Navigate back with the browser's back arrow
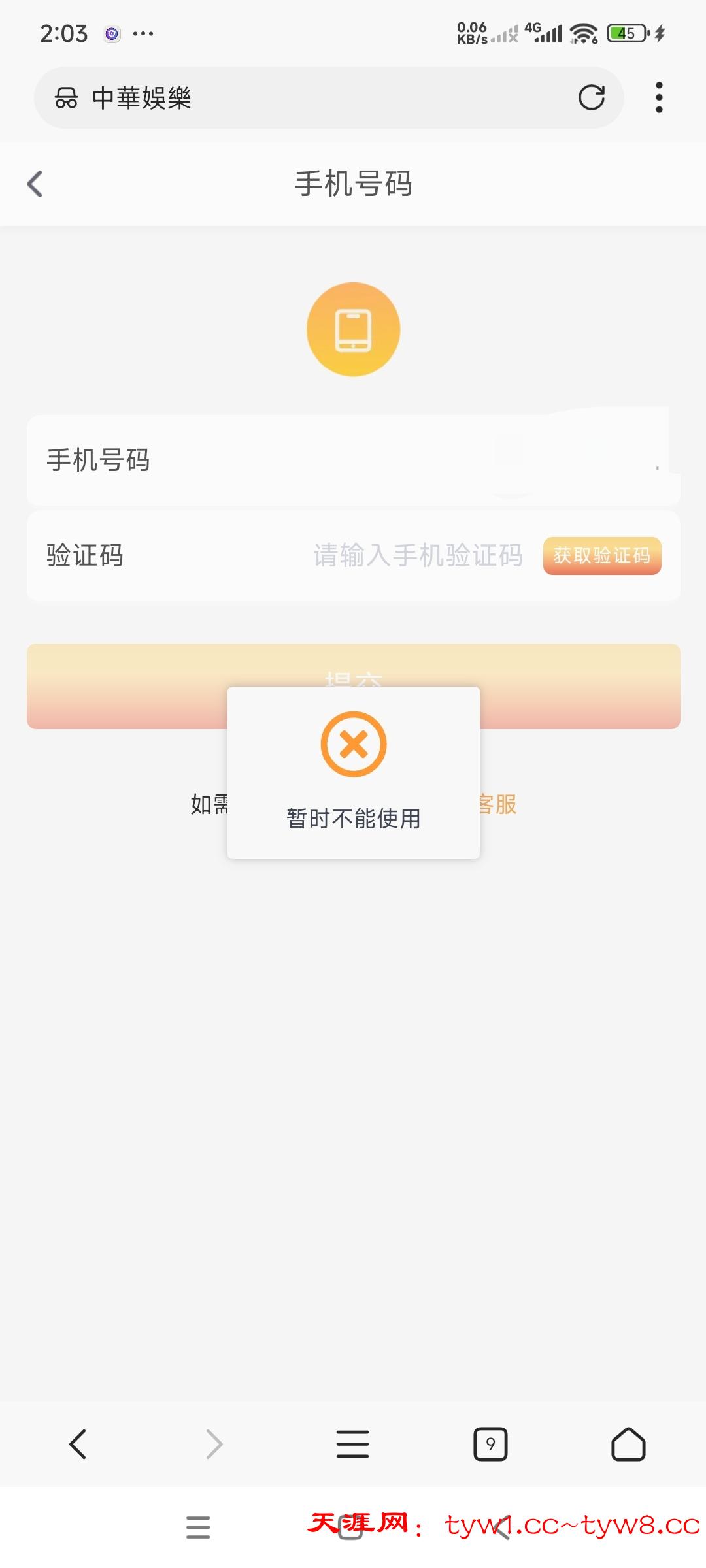Viewport: 706px width, 1568px height. tap(78, 1444)
